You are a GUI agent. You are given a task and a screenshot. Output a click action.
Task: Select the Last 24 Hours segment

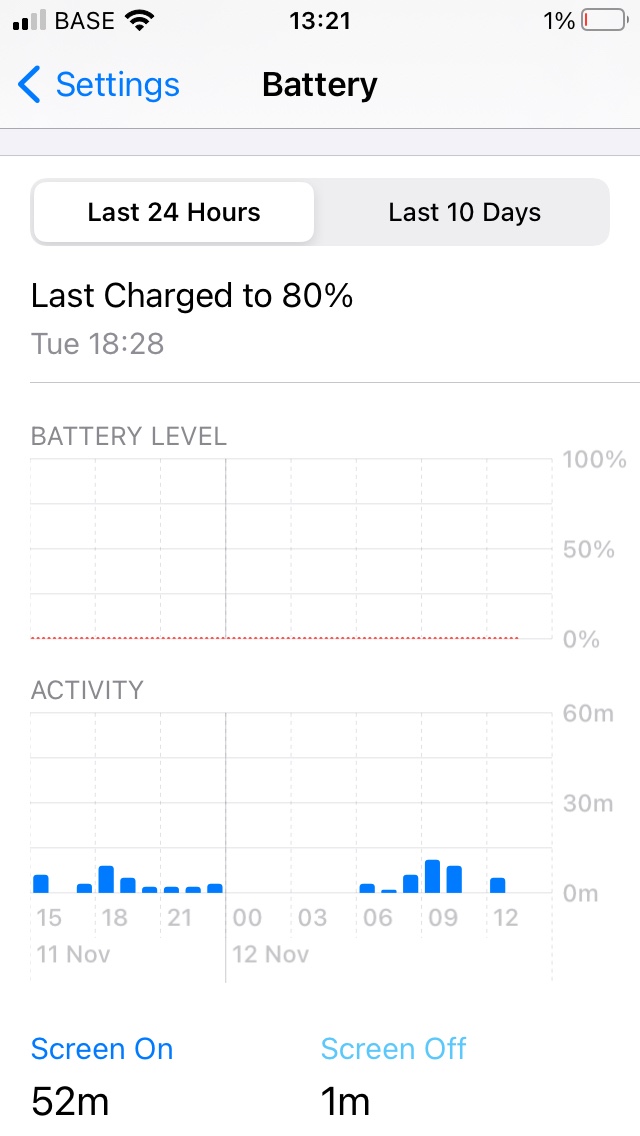[174, 212]
